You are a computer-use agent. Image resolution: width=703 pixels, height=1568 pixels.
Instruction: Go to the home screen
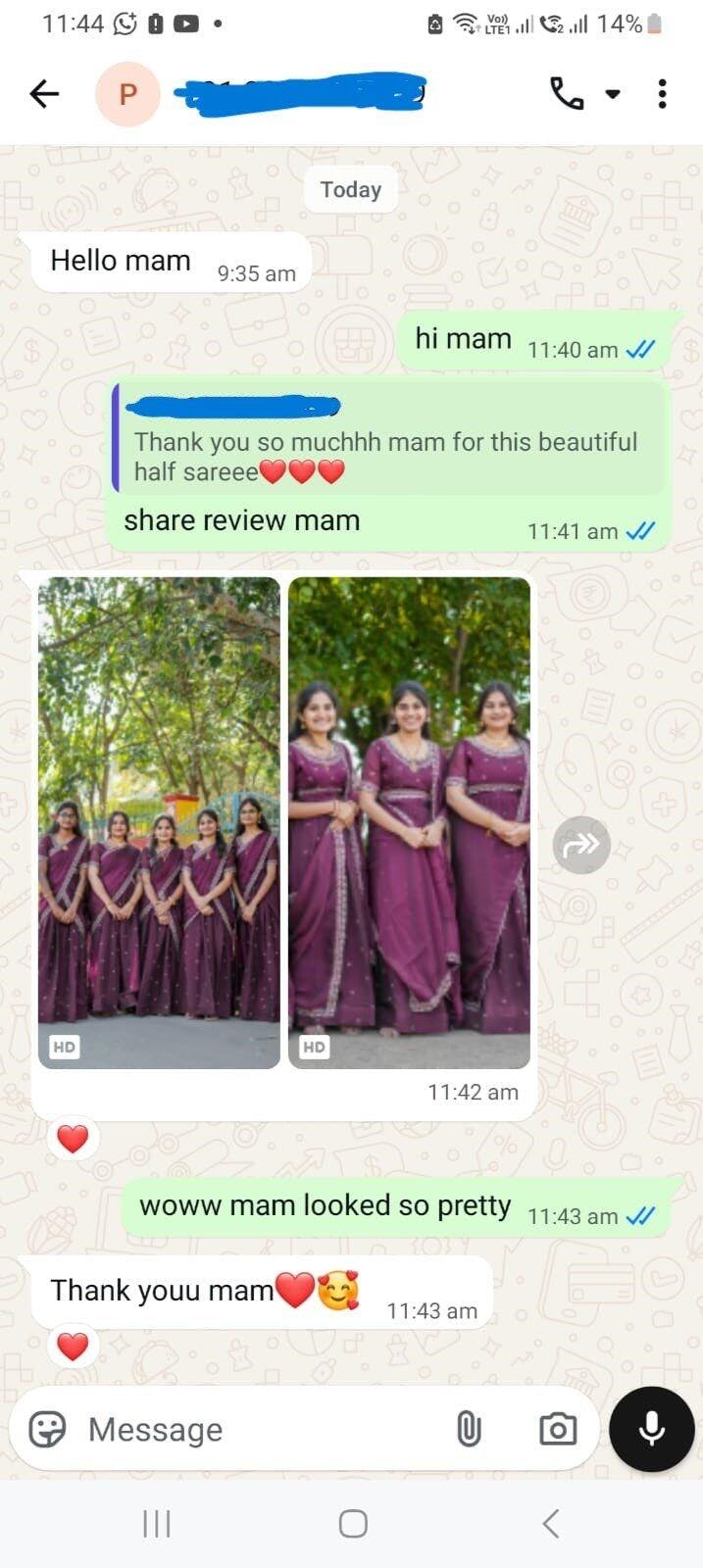click(x=353, y=1524)
